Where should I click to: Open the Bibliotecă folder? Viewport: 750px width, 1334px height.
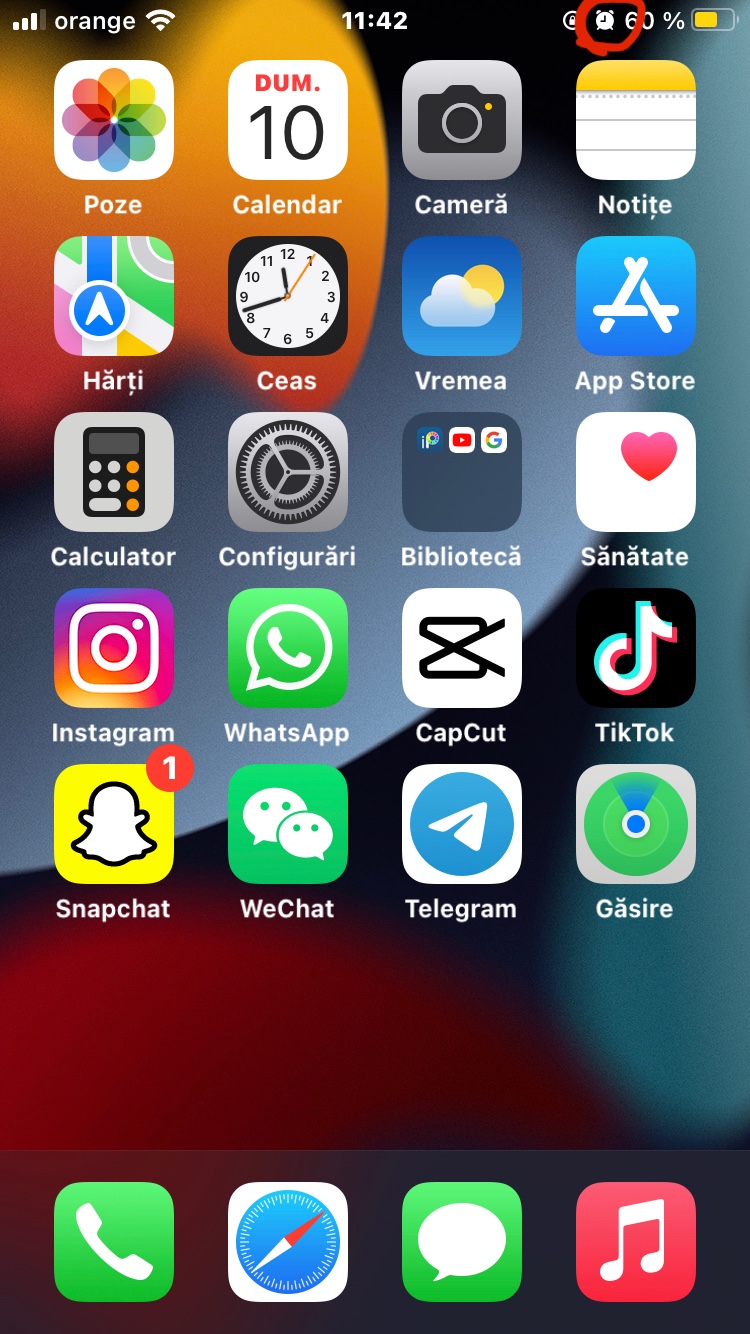[461, 472]
